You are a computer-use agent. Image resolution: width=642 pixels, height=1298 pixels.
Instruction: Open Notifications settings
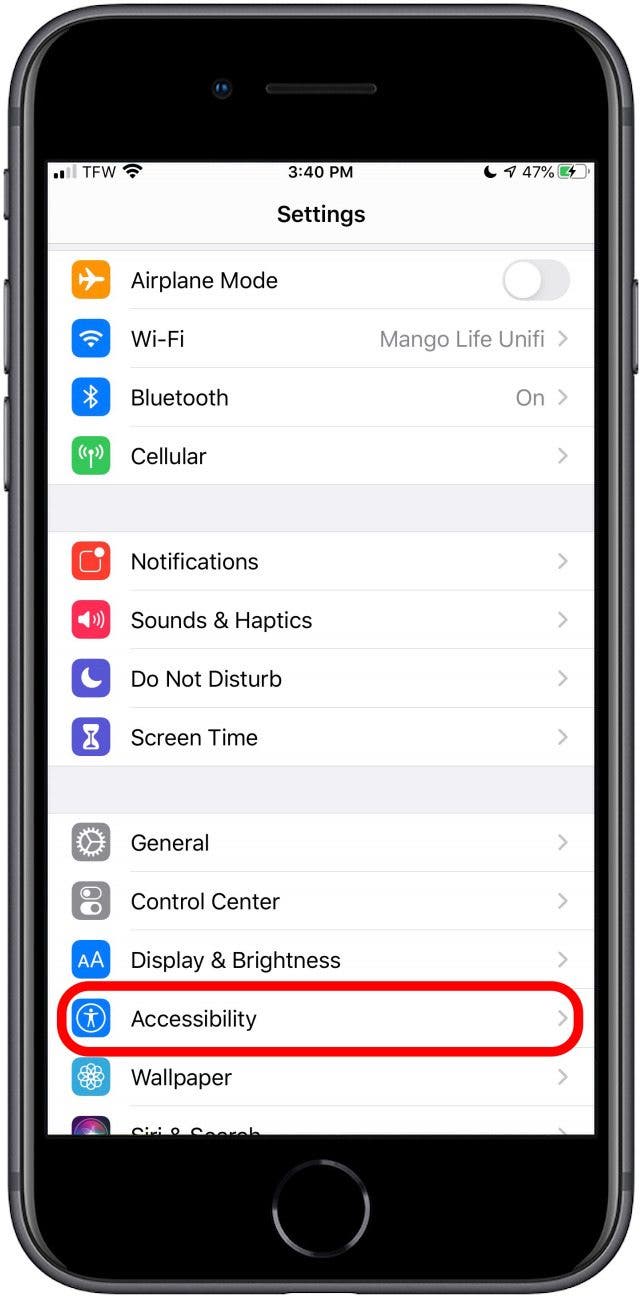pos(320,562)
